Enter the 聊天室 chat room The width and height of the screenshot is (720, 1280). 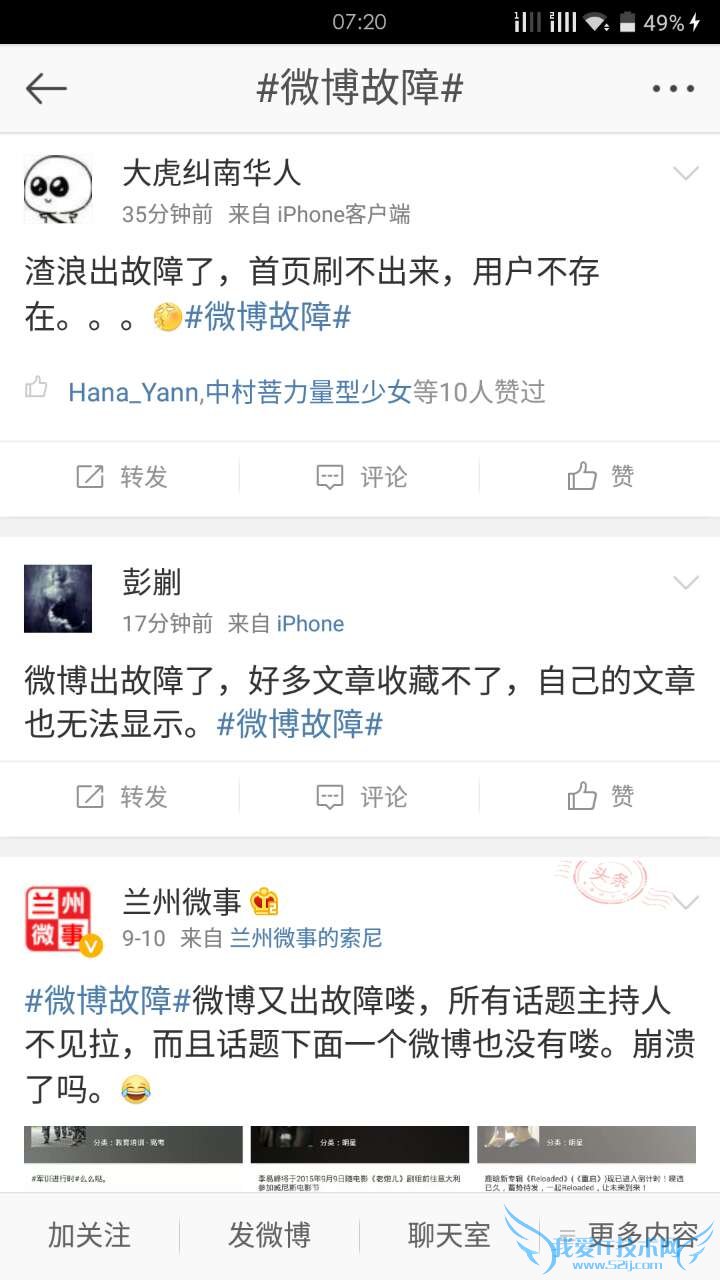point(449,1235)
